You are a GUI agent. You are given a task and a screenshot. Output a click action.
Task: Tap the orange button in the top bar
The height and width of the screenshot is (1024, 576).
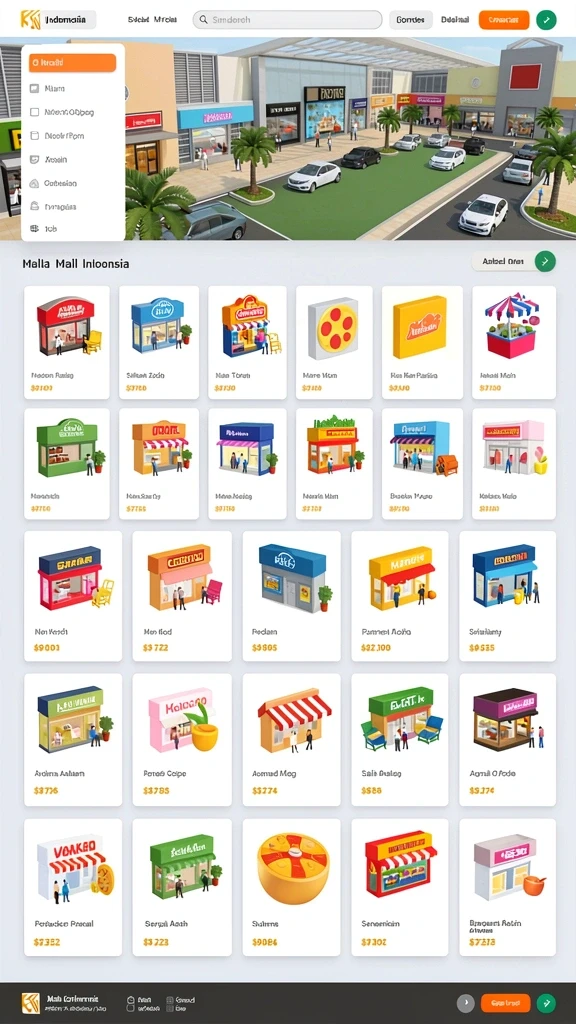coord(504,20)
